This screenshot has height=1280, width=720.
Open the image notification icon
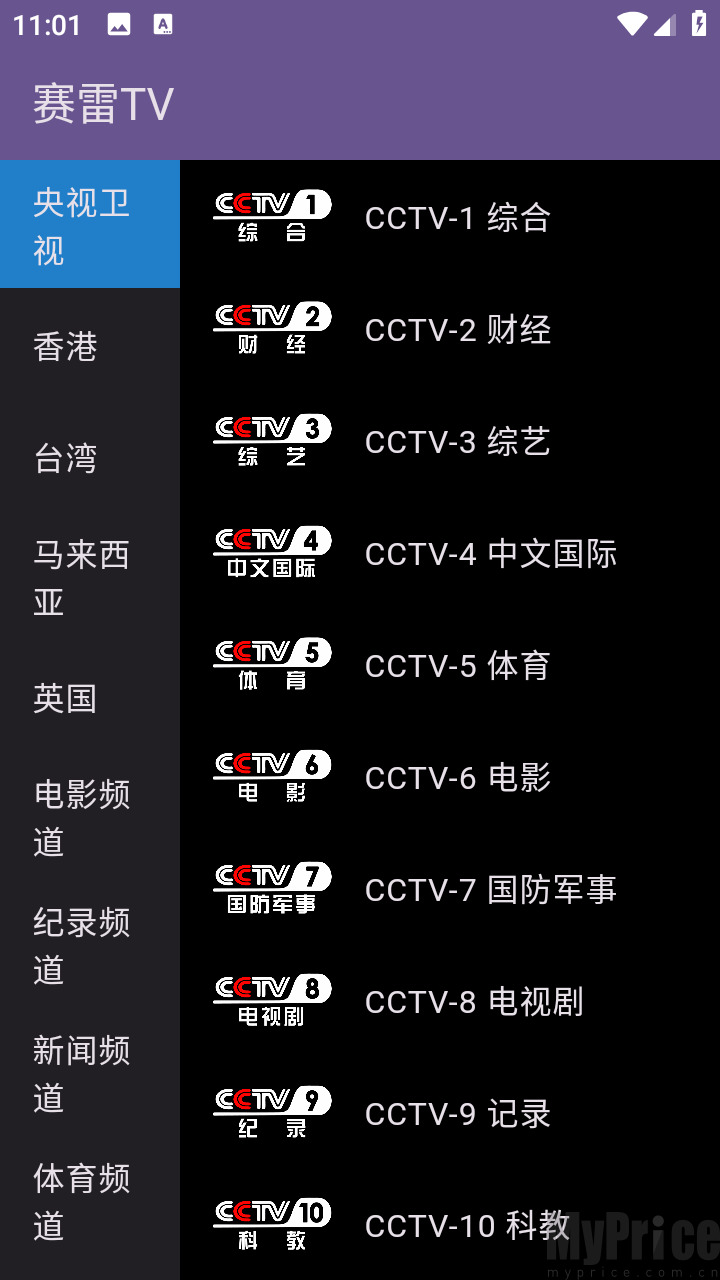120,24
